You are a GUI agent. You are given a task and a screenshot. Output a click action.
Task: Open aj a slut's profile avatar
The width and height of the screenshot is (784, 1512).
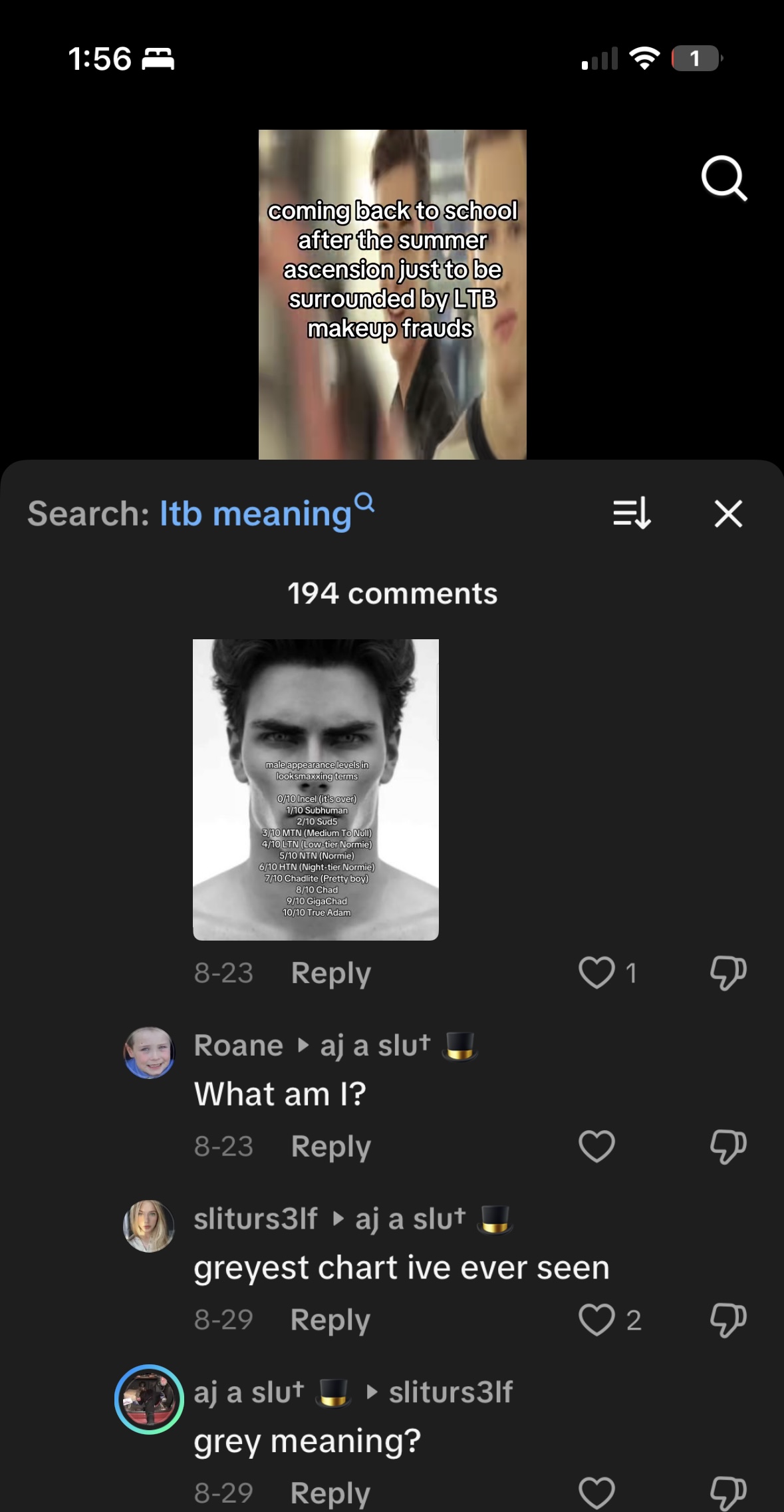(x=149, y=1399)
